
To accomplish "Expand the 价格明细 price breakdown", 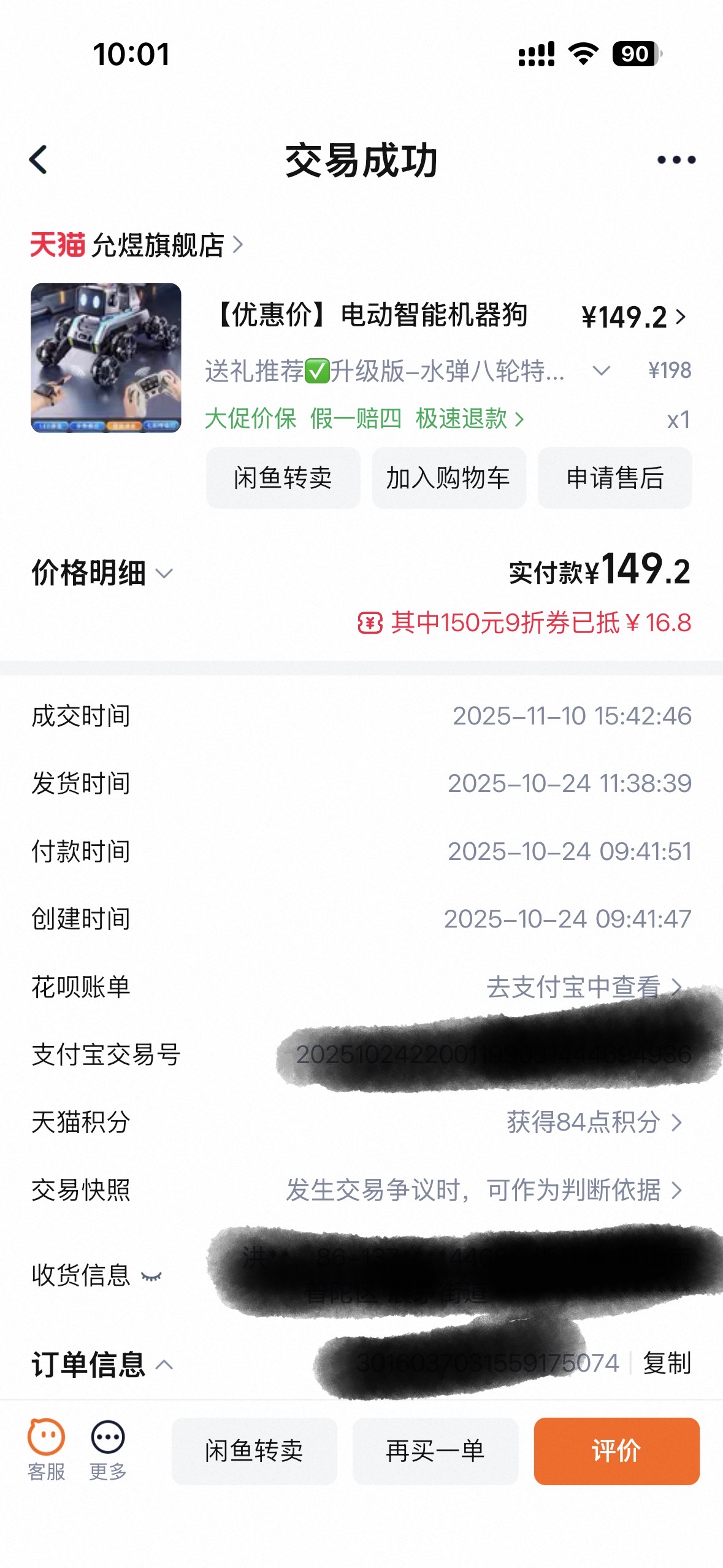I will click(x=103, y=573).
